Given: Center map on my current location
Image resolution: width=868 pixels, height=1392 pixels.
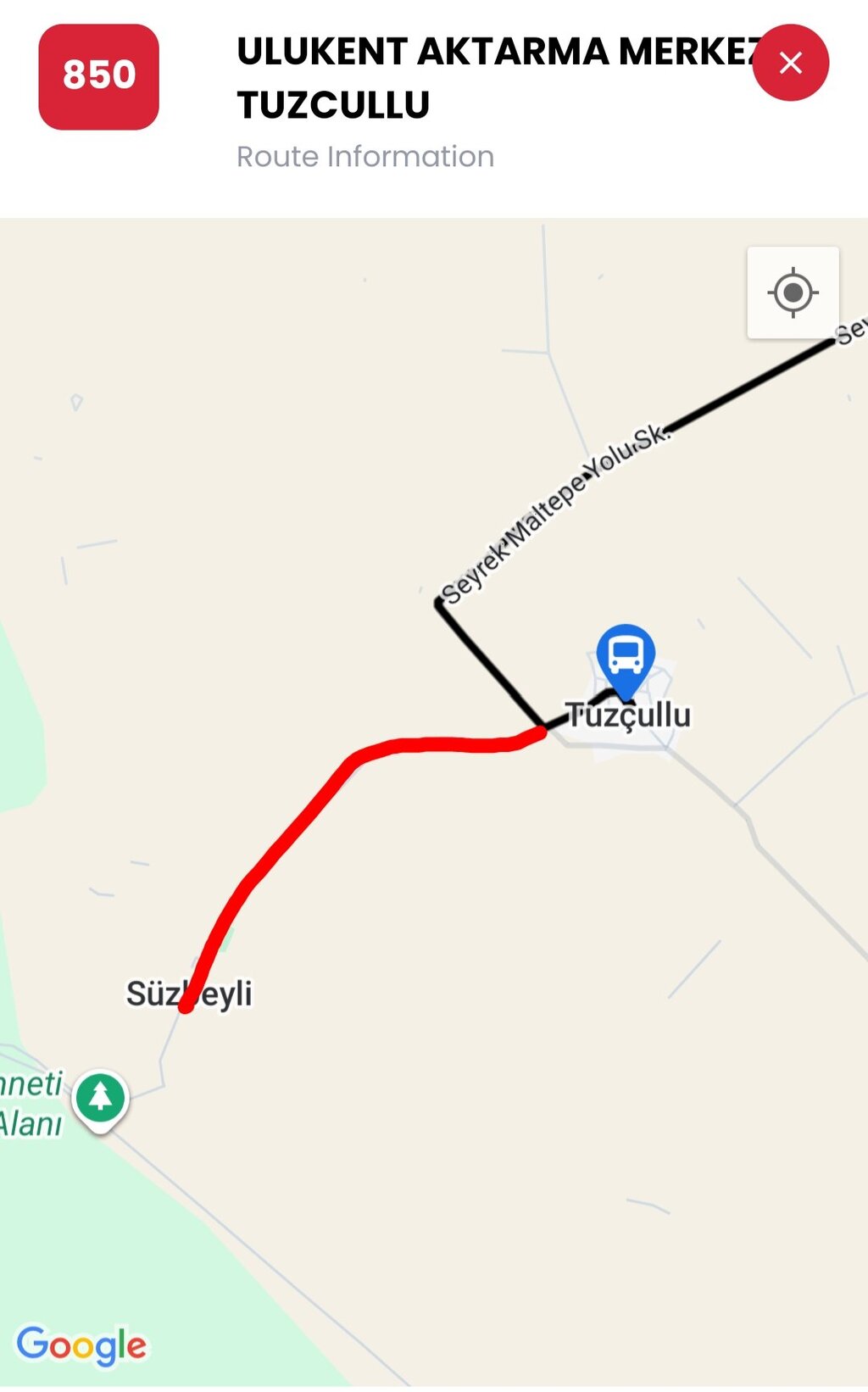Looking at the screenshot, I should [x=793, y=293].
